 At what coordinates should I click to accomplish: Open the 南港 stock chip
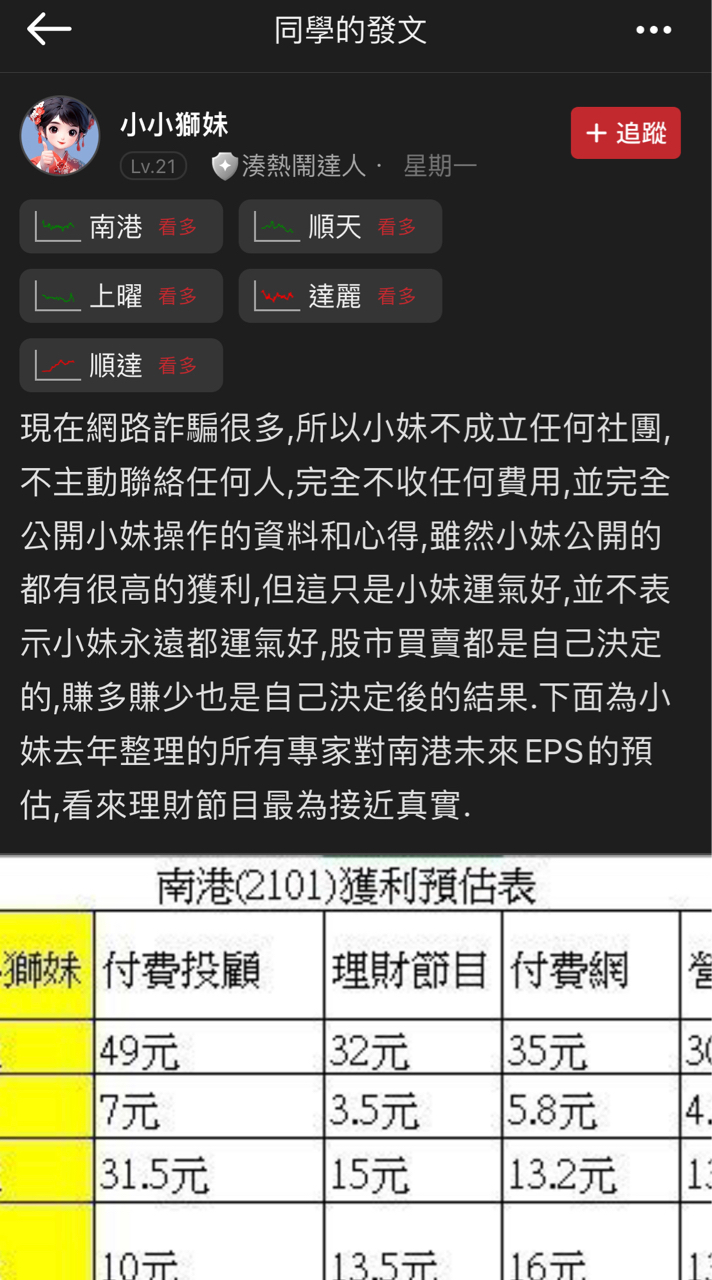[121, 227]
